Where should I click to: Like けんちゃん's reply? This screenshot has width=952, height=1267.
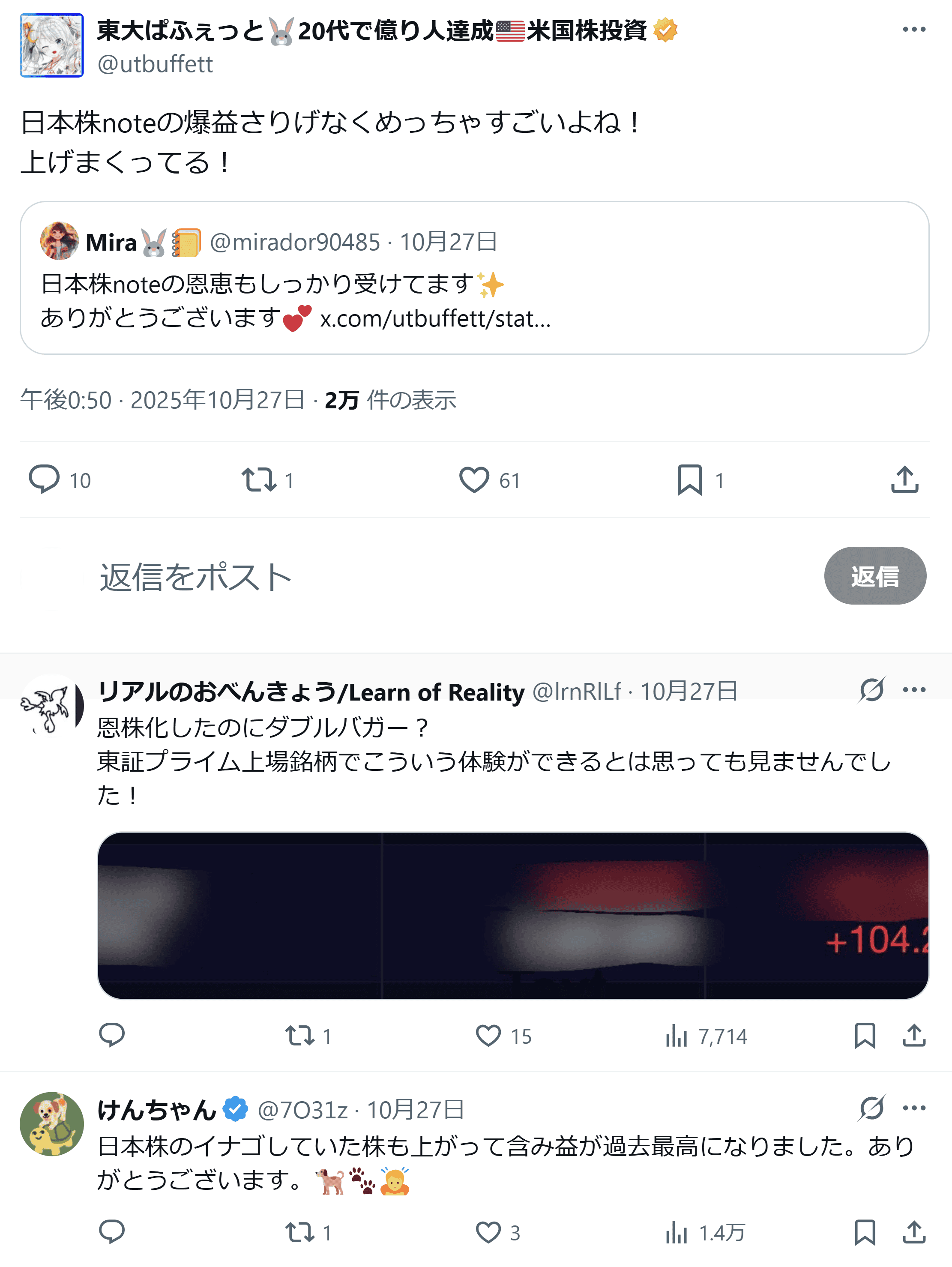point(488,1232)
